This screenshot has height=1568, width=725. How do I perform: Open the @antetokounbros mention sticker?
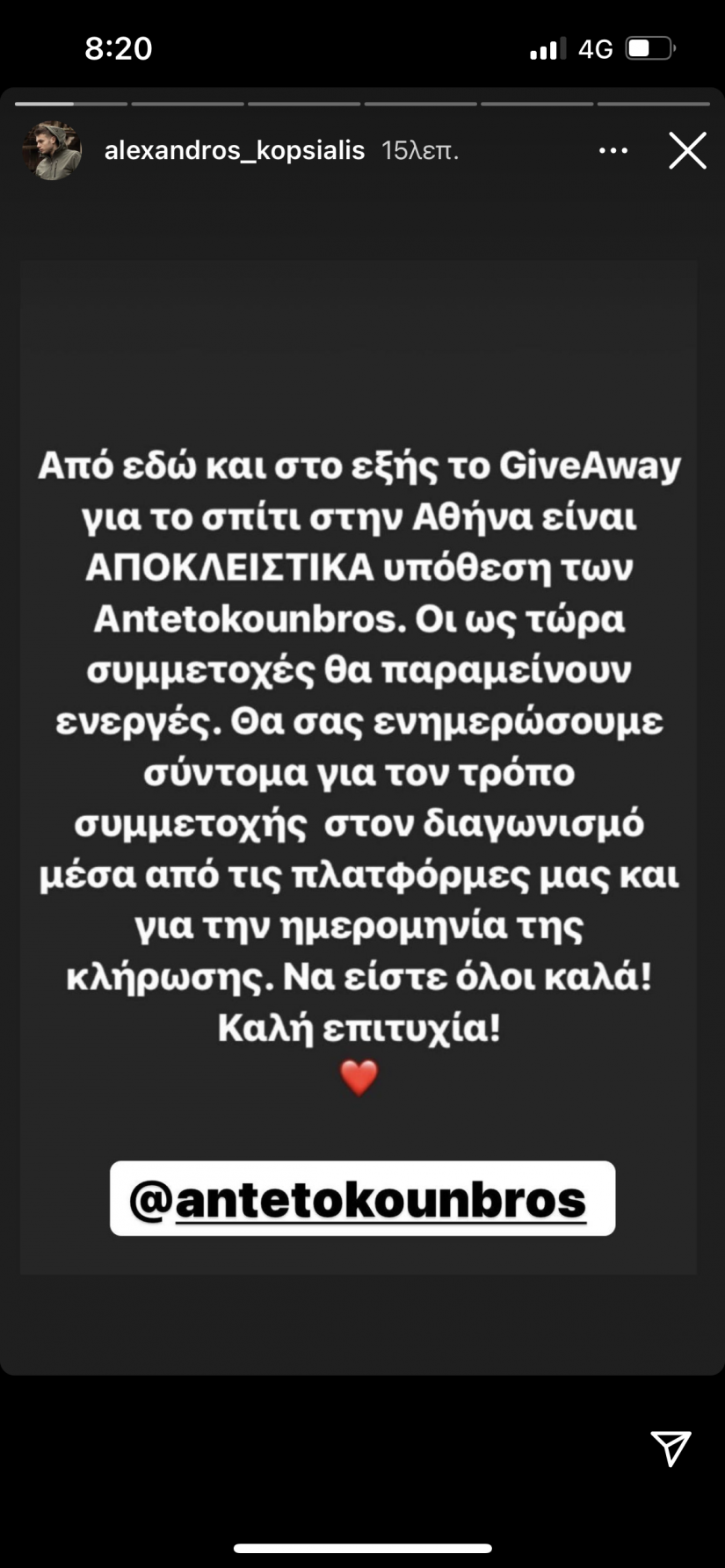(362, 1199)
